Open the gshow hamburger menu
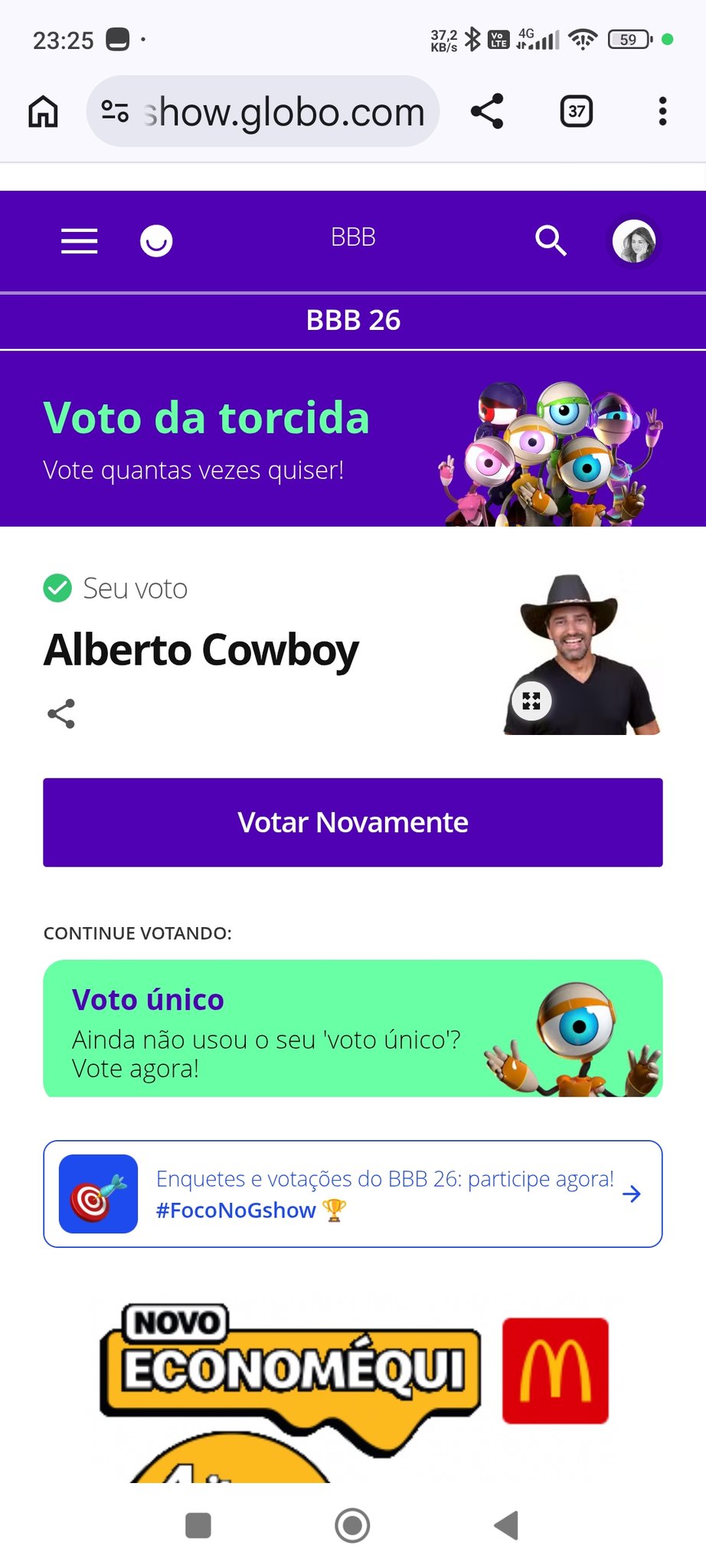Viewport: 706px width, 1568px height. click(x=80, y=241)
